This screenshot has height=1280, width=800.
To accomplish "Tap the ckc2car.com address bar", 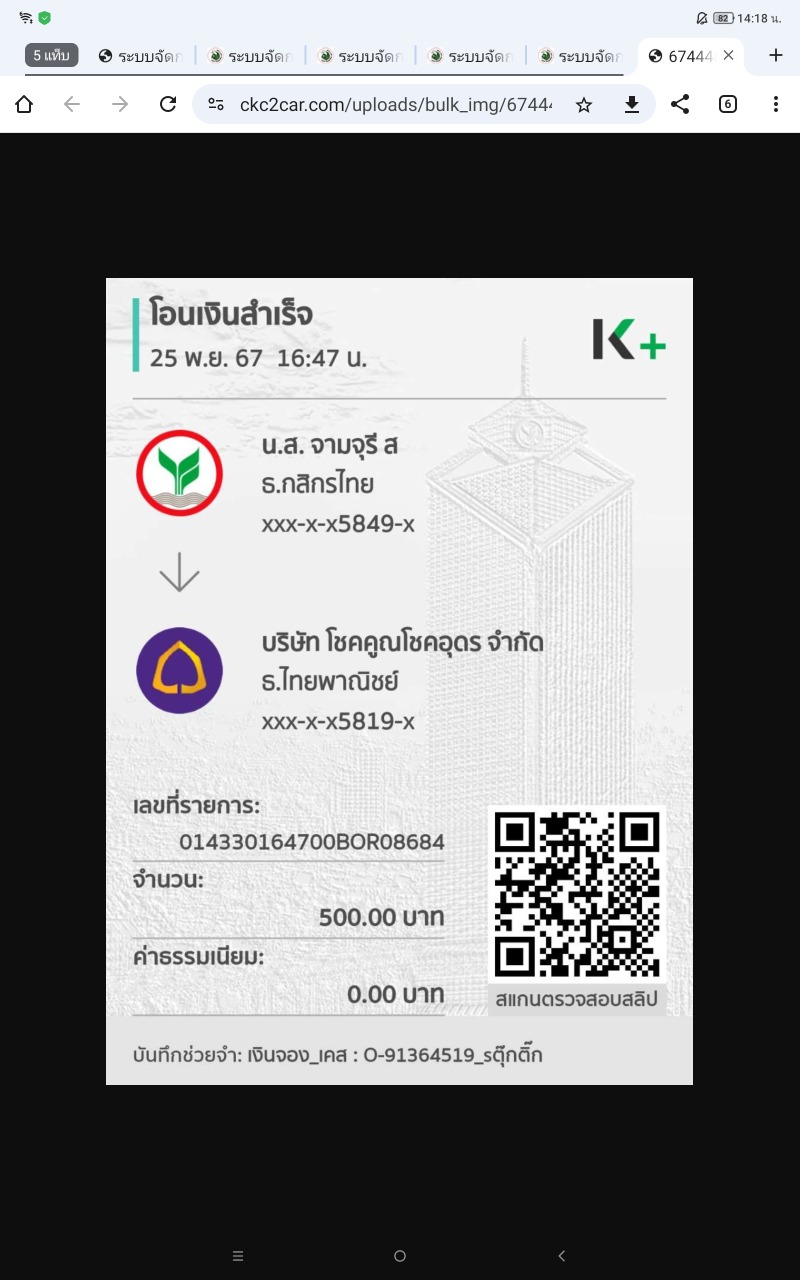I will pos(395,104).
